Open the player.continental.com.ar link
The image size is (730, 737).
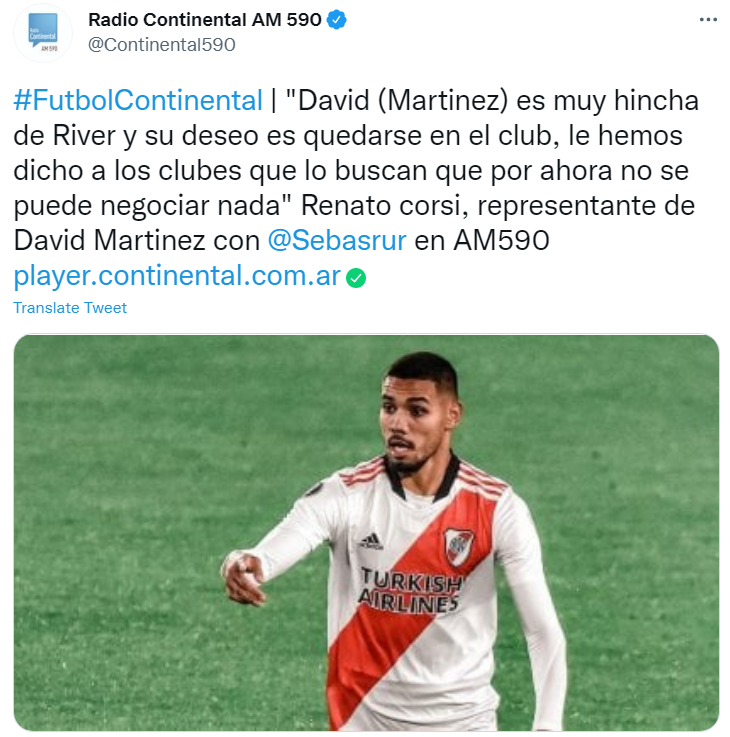click(178, 276)
